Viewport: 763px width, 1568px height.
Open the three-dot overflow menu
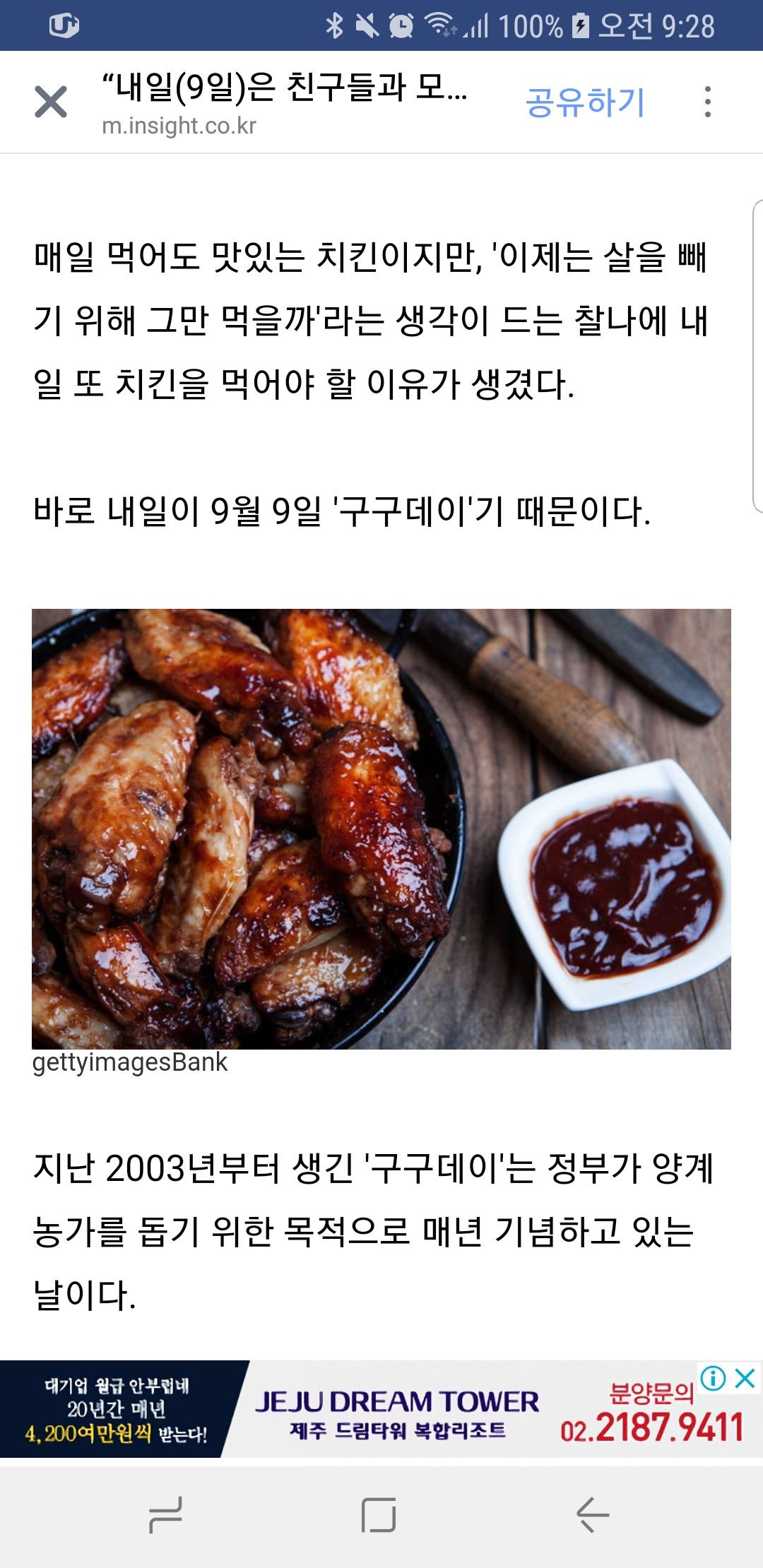click(x=707, y=102)
